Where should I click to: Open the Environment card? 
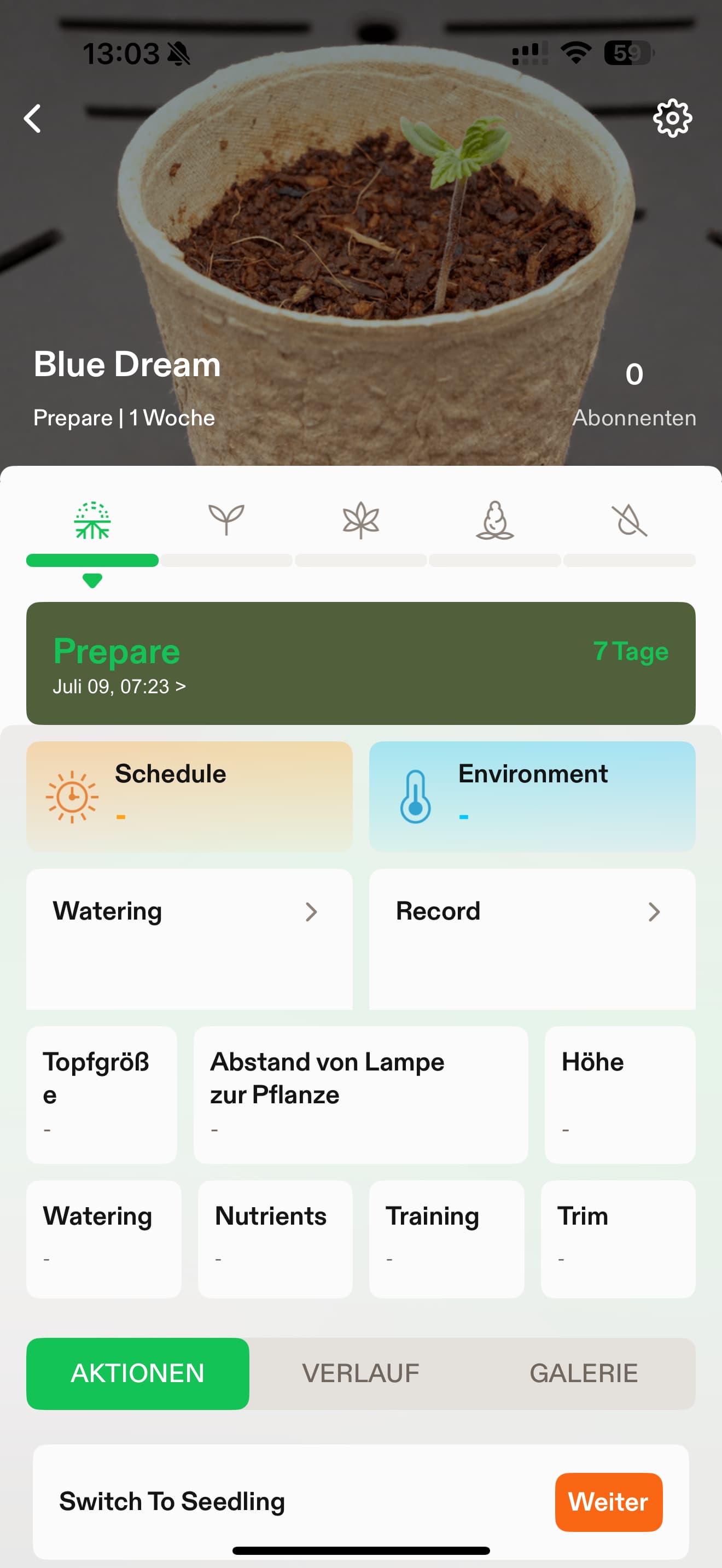(x=532, y=796)
